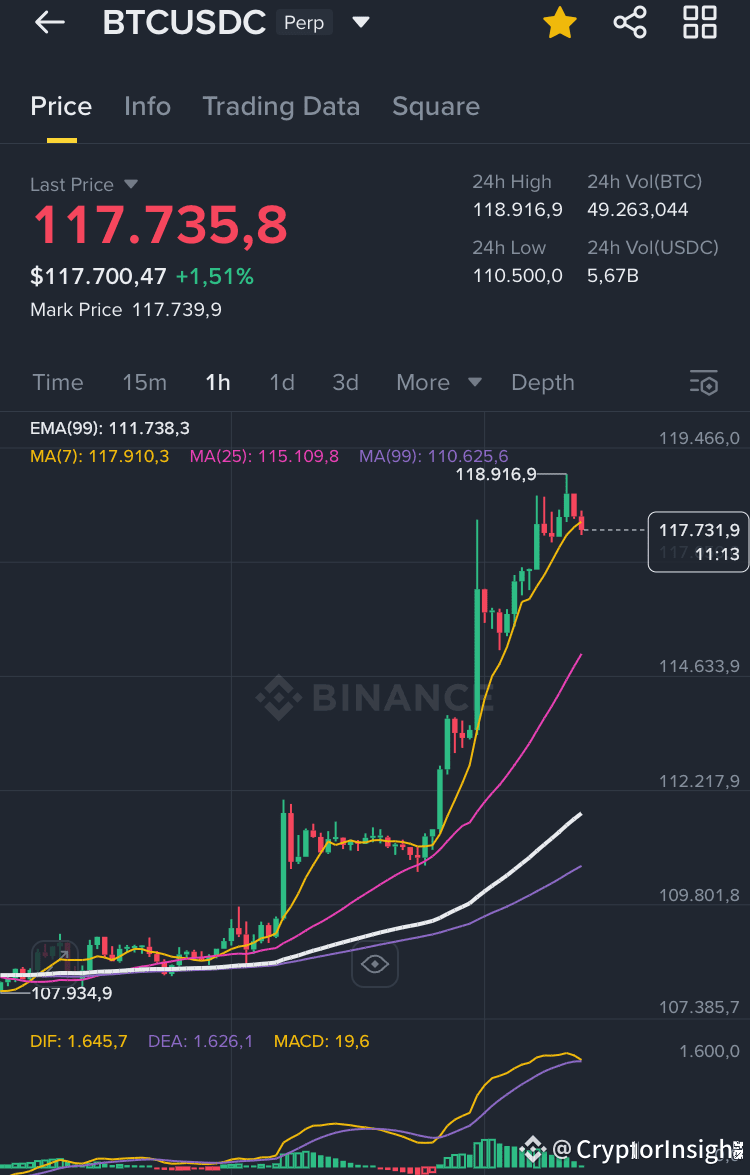This screenshot has height=1175, width=750.
Task: Select the 15m timeframe
Action: (144, 382)
